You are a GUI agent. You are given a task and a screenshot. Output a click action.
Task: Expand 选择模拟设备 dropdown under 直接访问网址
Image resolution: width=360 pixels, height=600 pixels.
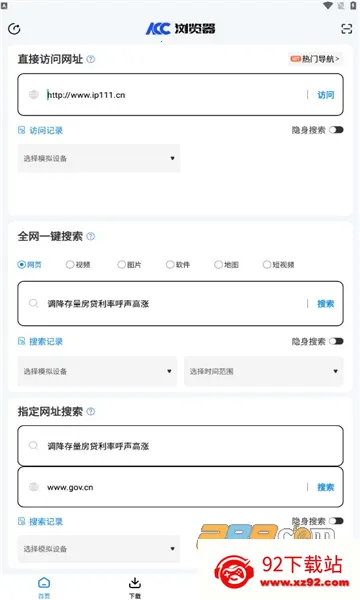[99, 158]
